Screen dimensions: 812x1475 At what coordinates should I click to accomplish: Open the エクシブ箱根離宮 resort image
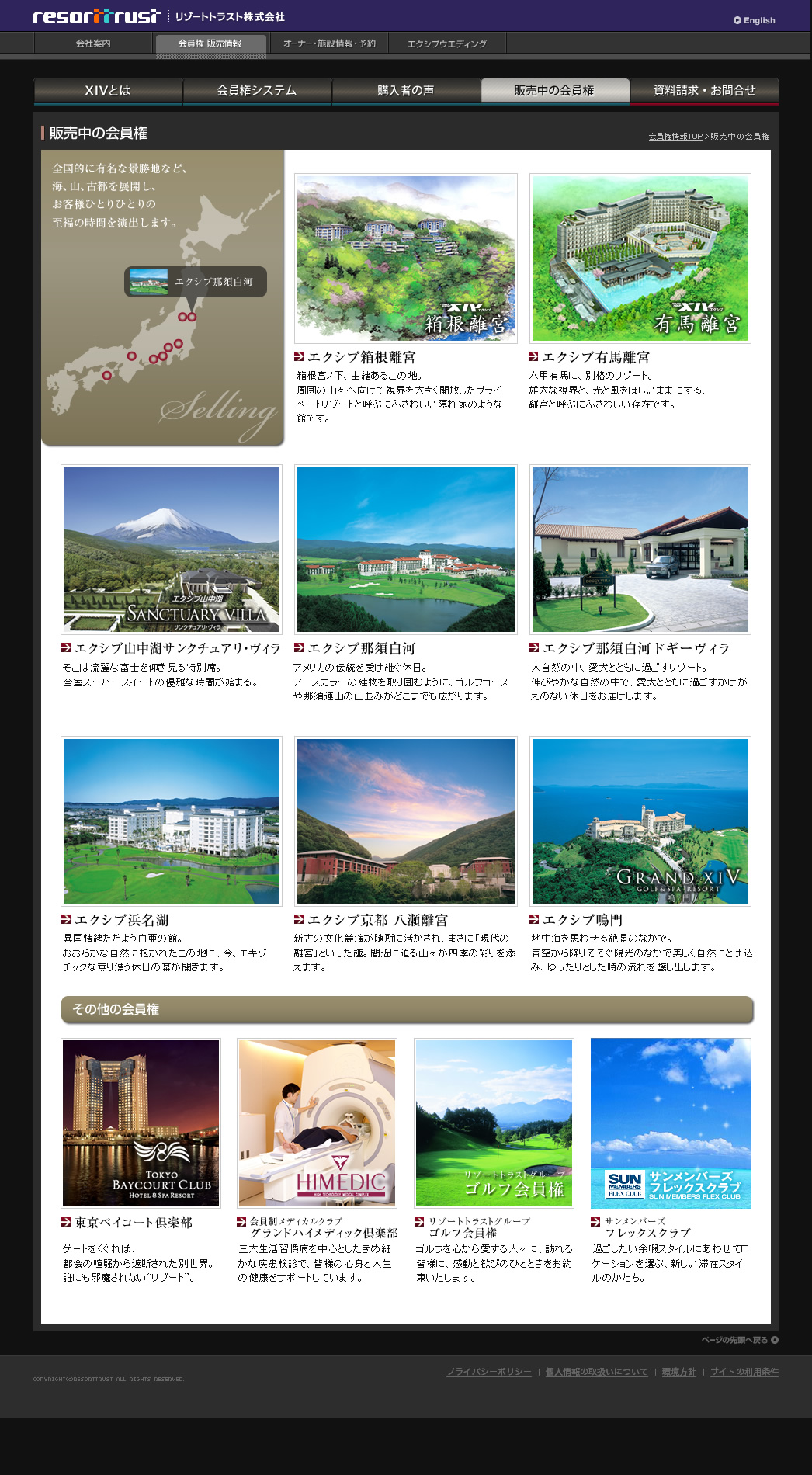click(405, 258)
